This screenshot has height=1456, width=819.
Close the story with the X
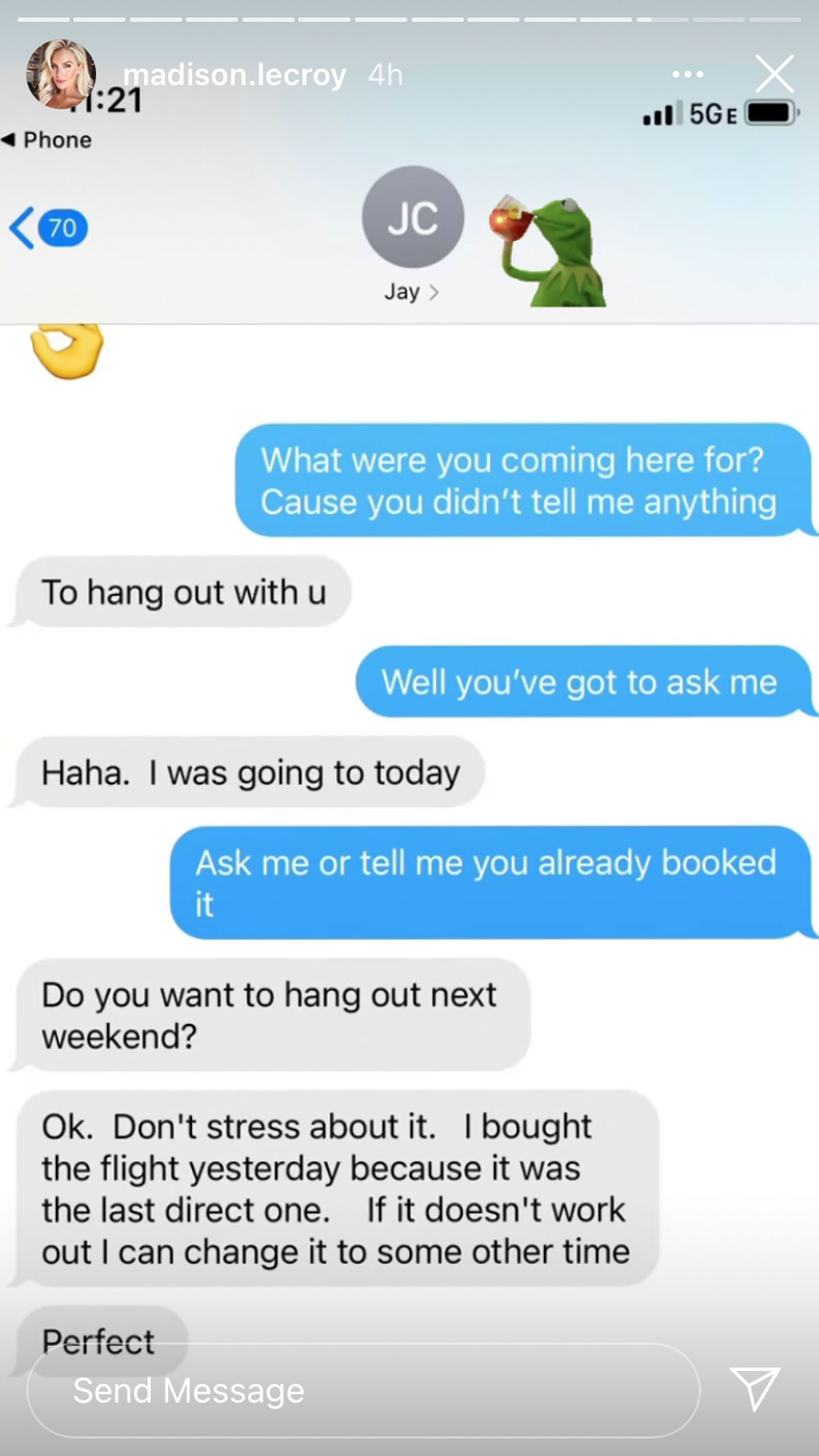tap(775, 74)
